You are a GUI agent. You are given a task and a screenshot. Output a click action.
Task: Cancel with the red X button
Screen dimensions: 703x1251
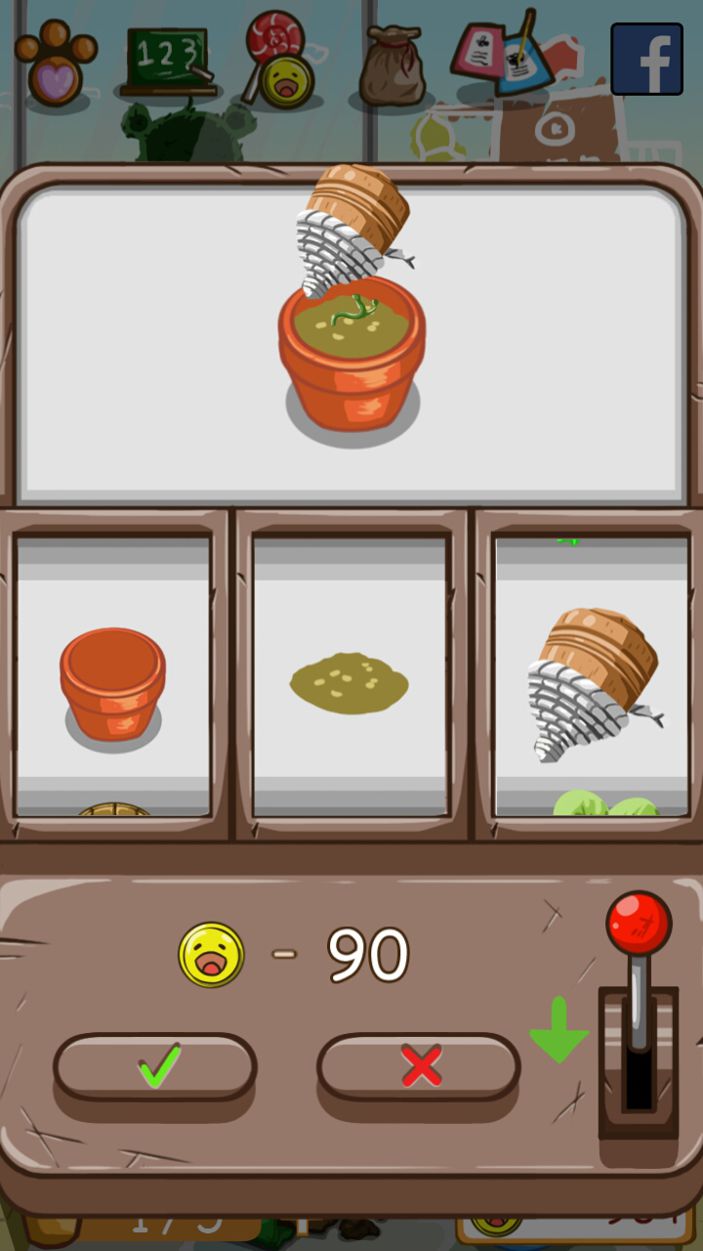point(419,1067)
